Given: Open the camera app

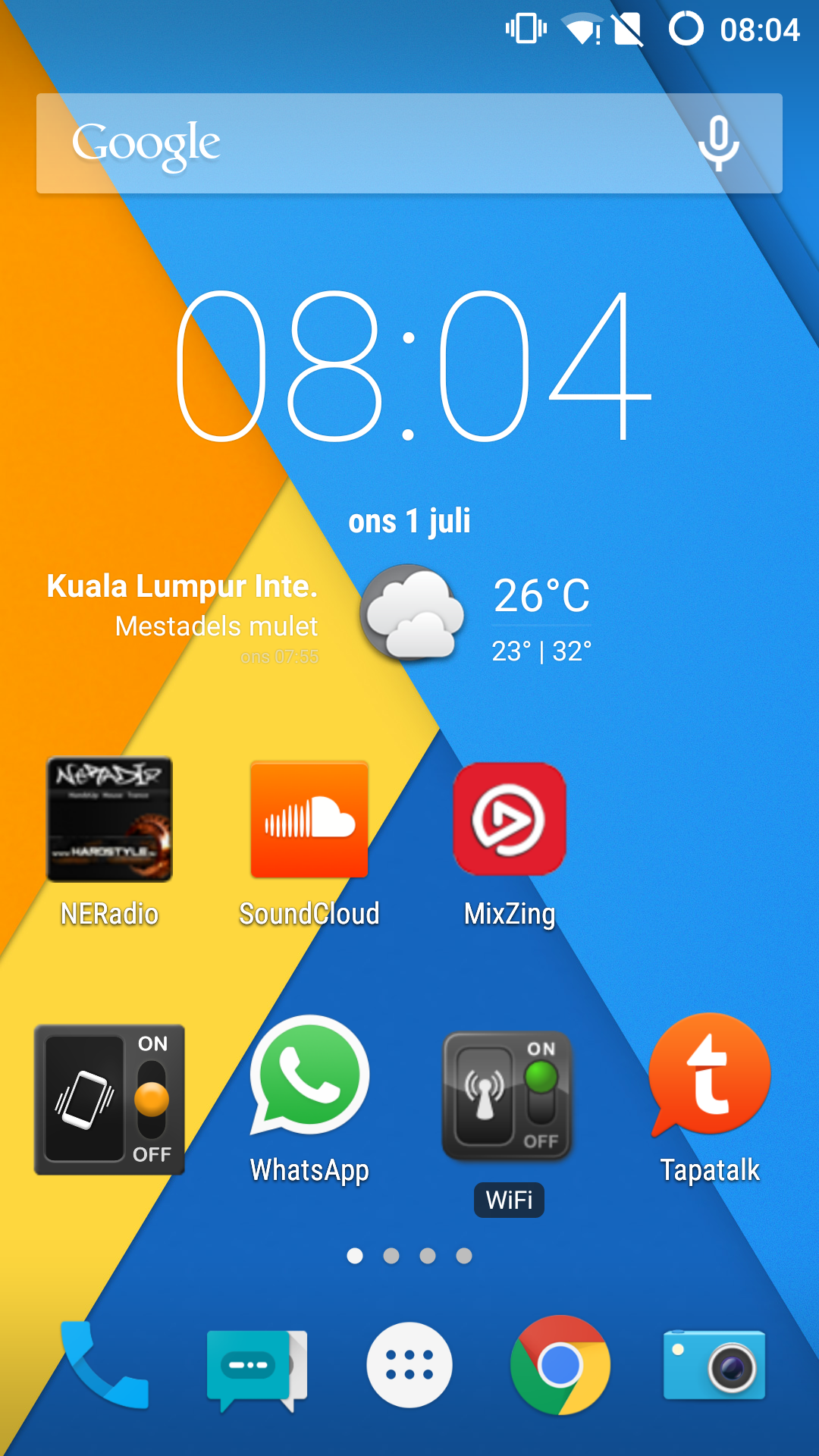Looking at the screenshot, I should tap(714, 1365).
